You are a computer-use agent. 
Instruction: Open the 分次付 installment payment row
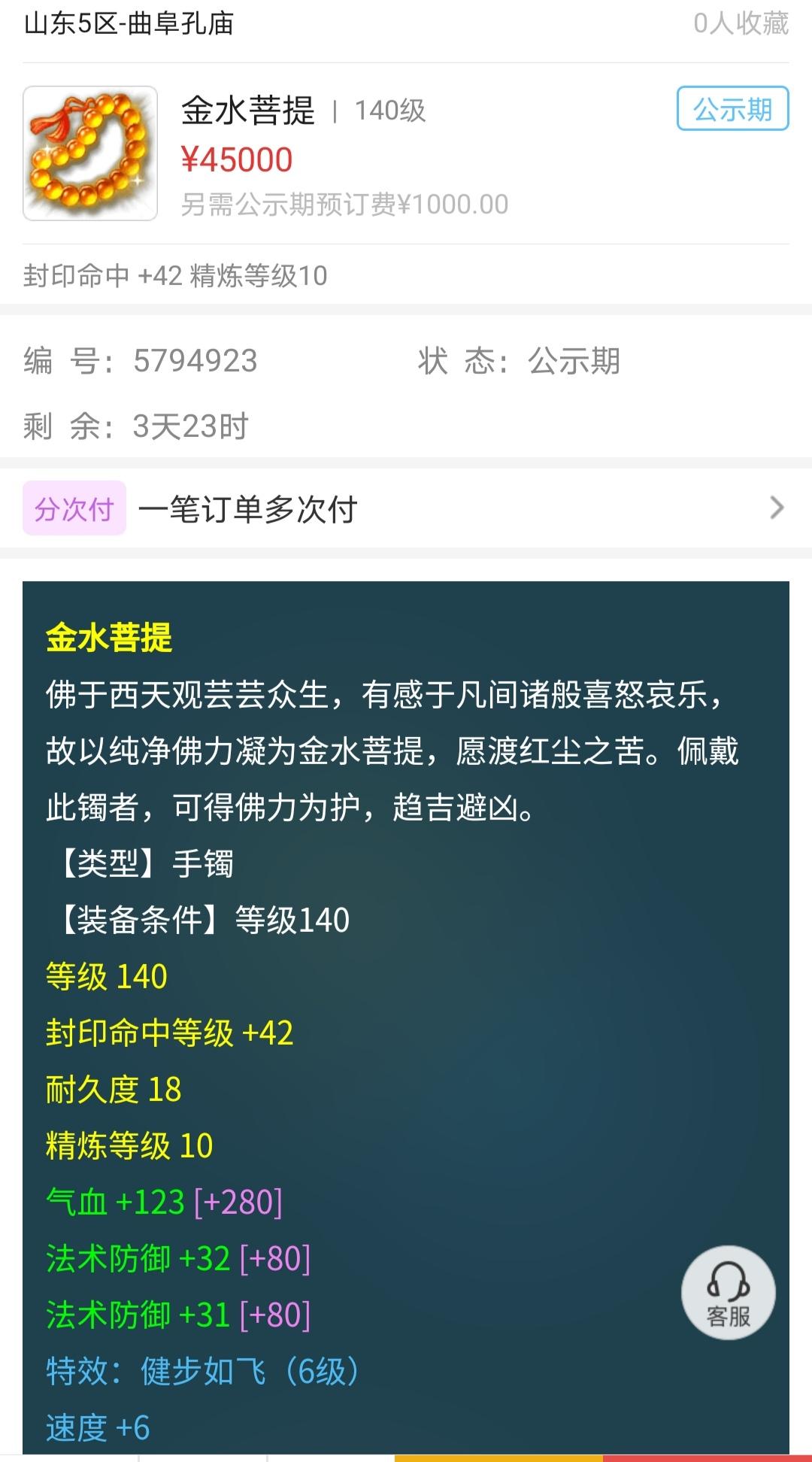(x=406, y=508)
